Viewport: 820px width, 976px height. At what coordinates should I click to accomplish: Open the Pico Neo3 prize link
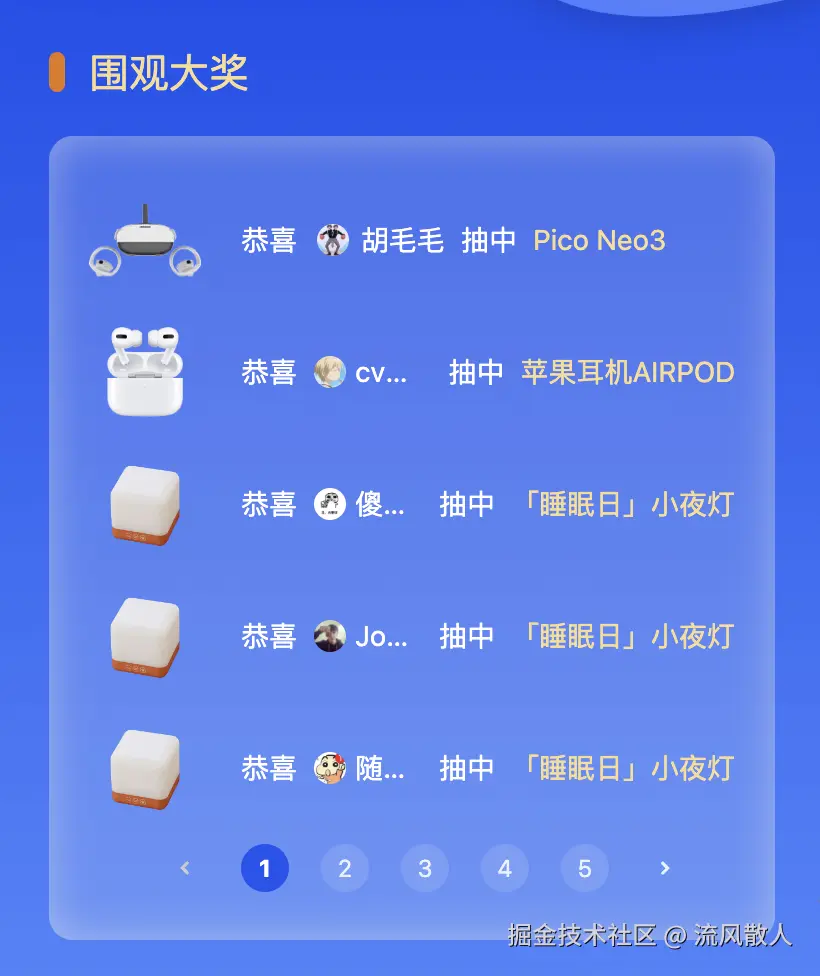point(597,241)
